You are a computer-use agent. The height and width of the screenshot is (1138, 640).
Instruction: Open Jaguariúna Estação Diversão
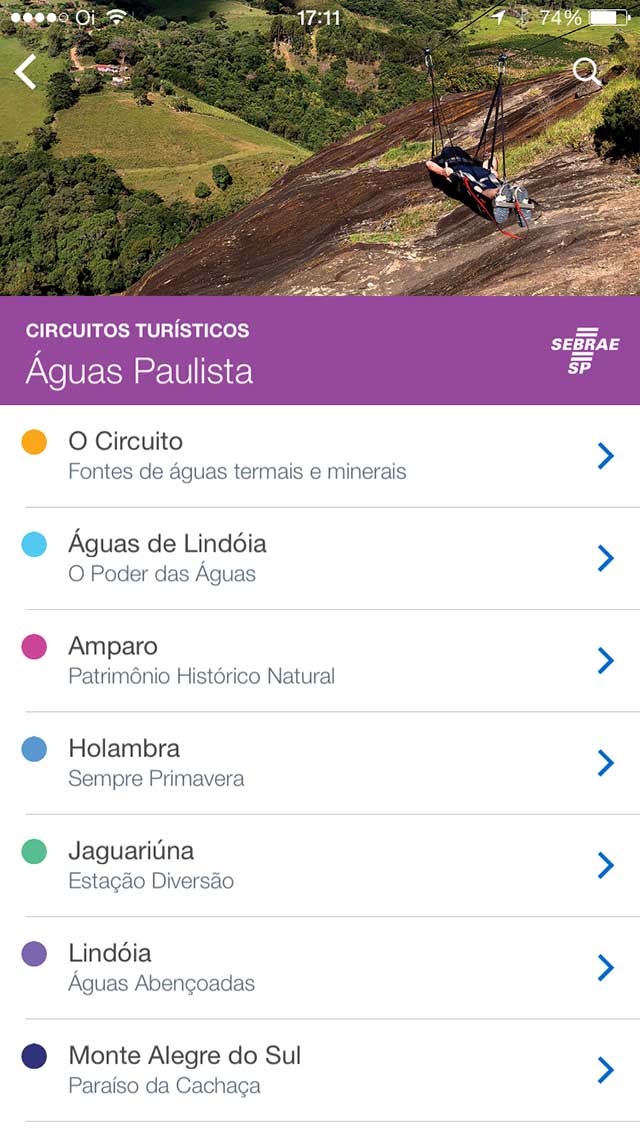pos(320,866)
